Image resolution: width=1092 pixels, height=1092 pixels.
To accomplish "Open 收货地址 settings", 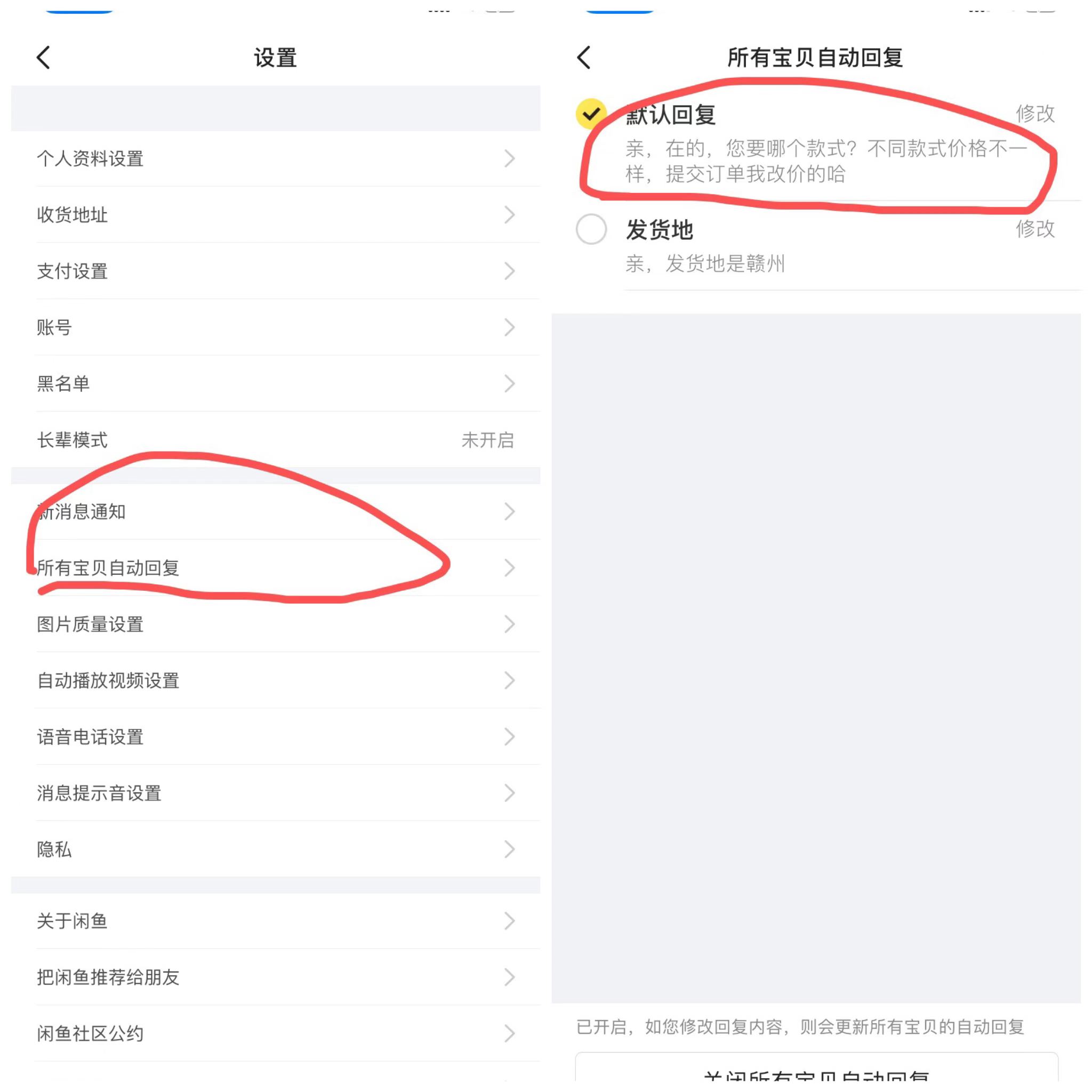I will (x=275, y=215).
